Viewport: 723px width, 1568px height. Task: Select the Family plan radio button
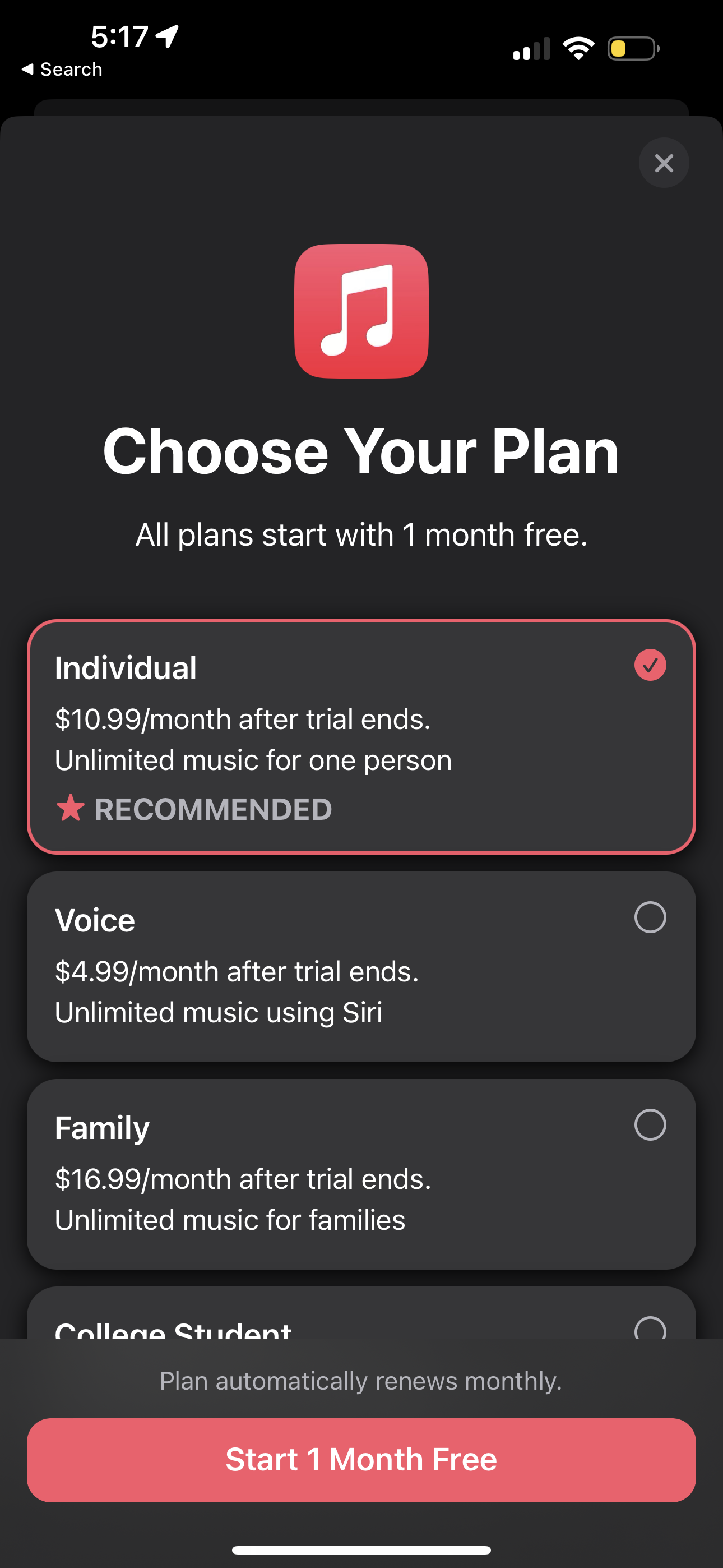pyautogui.click(x=651, y=1125)
